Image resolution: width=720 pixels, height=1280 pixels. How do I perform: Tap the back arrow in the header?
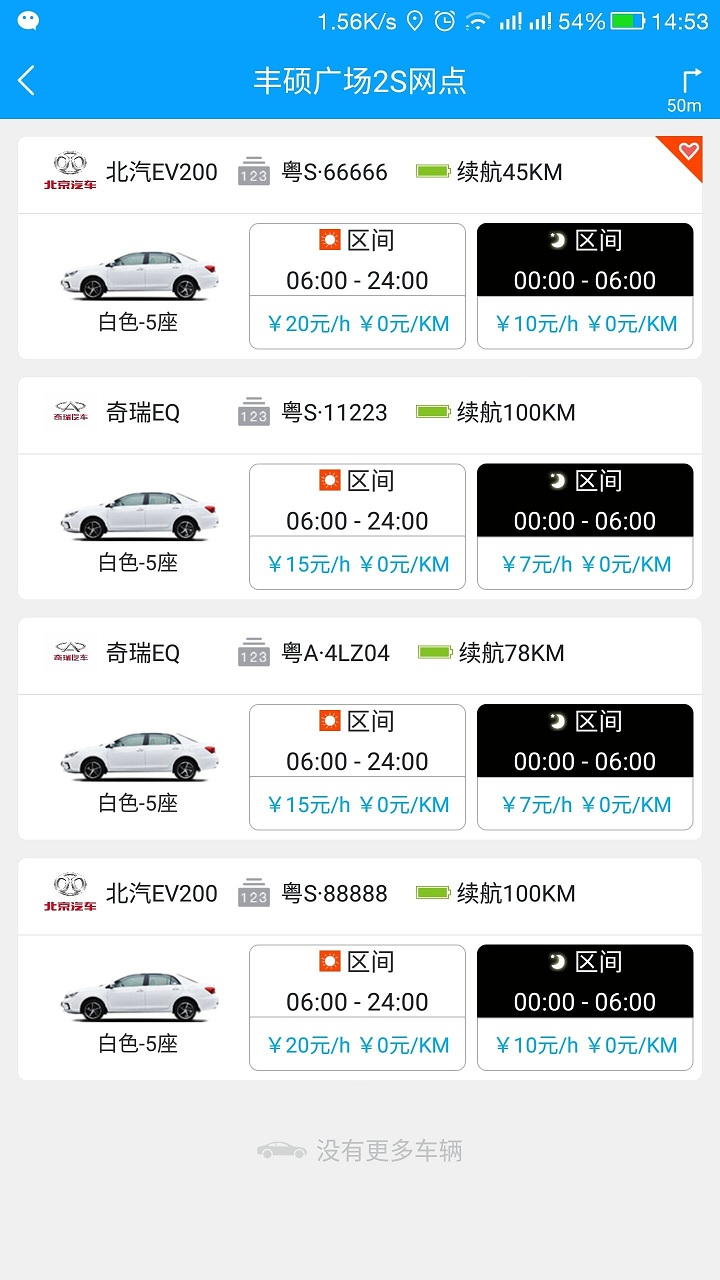[x=25, y=80]
